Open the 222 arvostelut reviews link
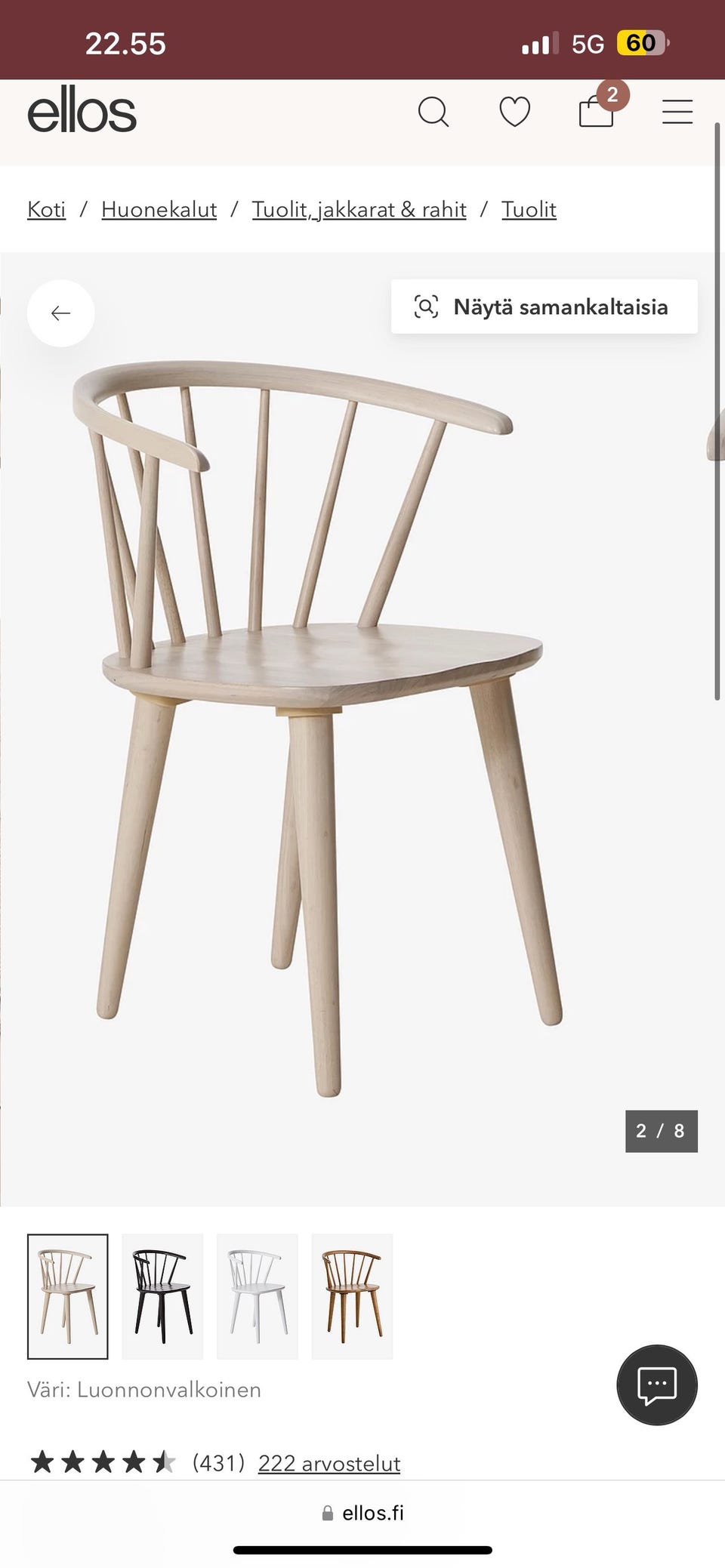The height and width of the screenshot is (1568, 725). tap(329, 1463)
